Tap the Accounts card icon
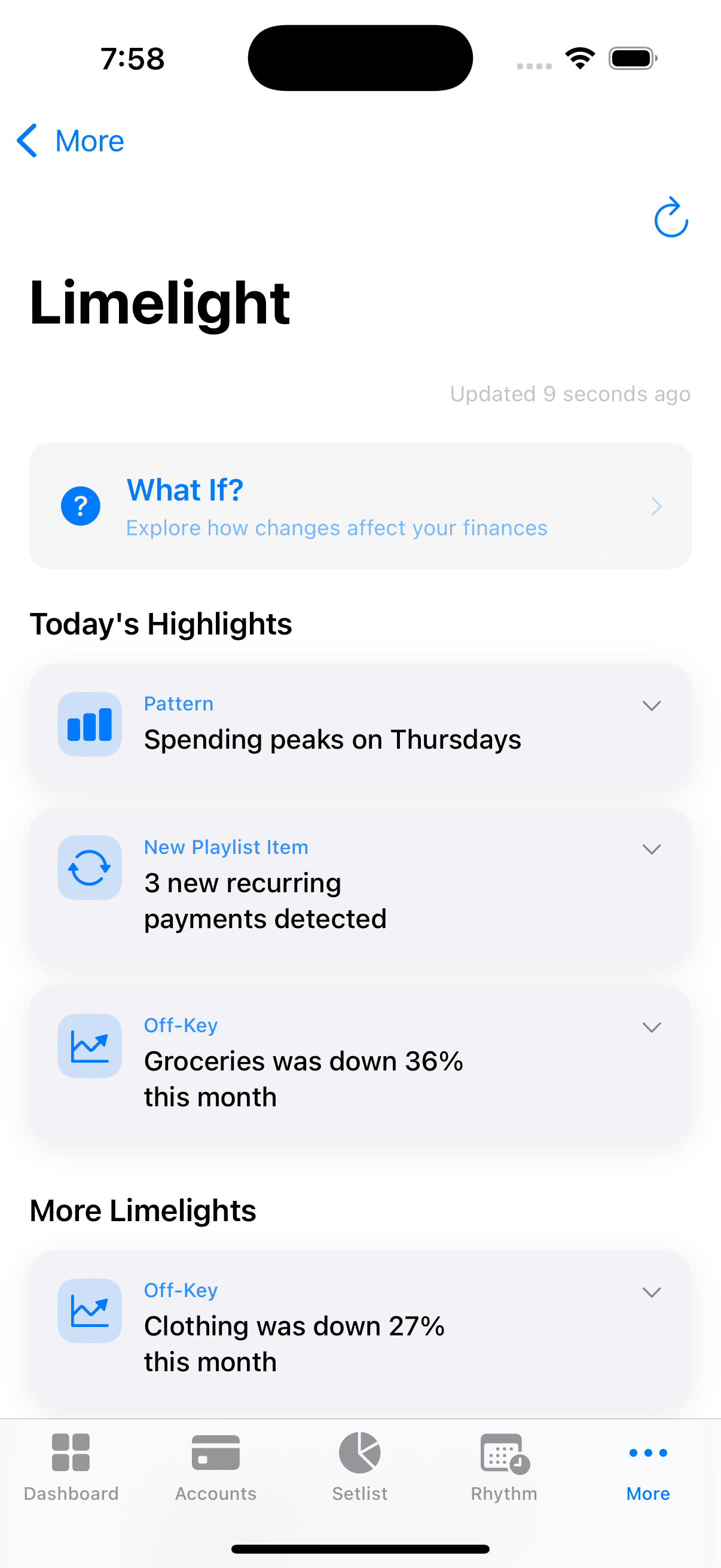 (x=215, y=1452)
